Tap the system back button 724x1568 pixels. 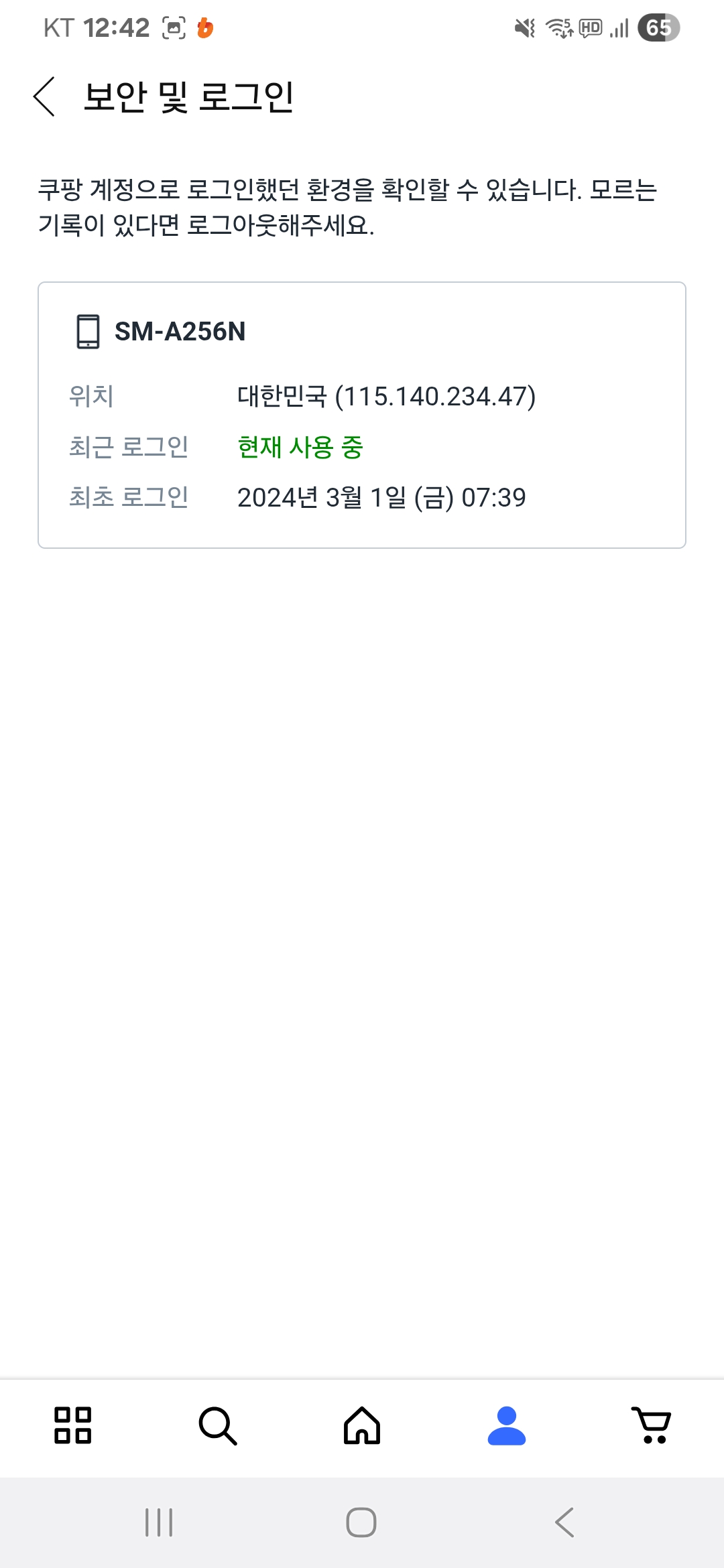564,1522
